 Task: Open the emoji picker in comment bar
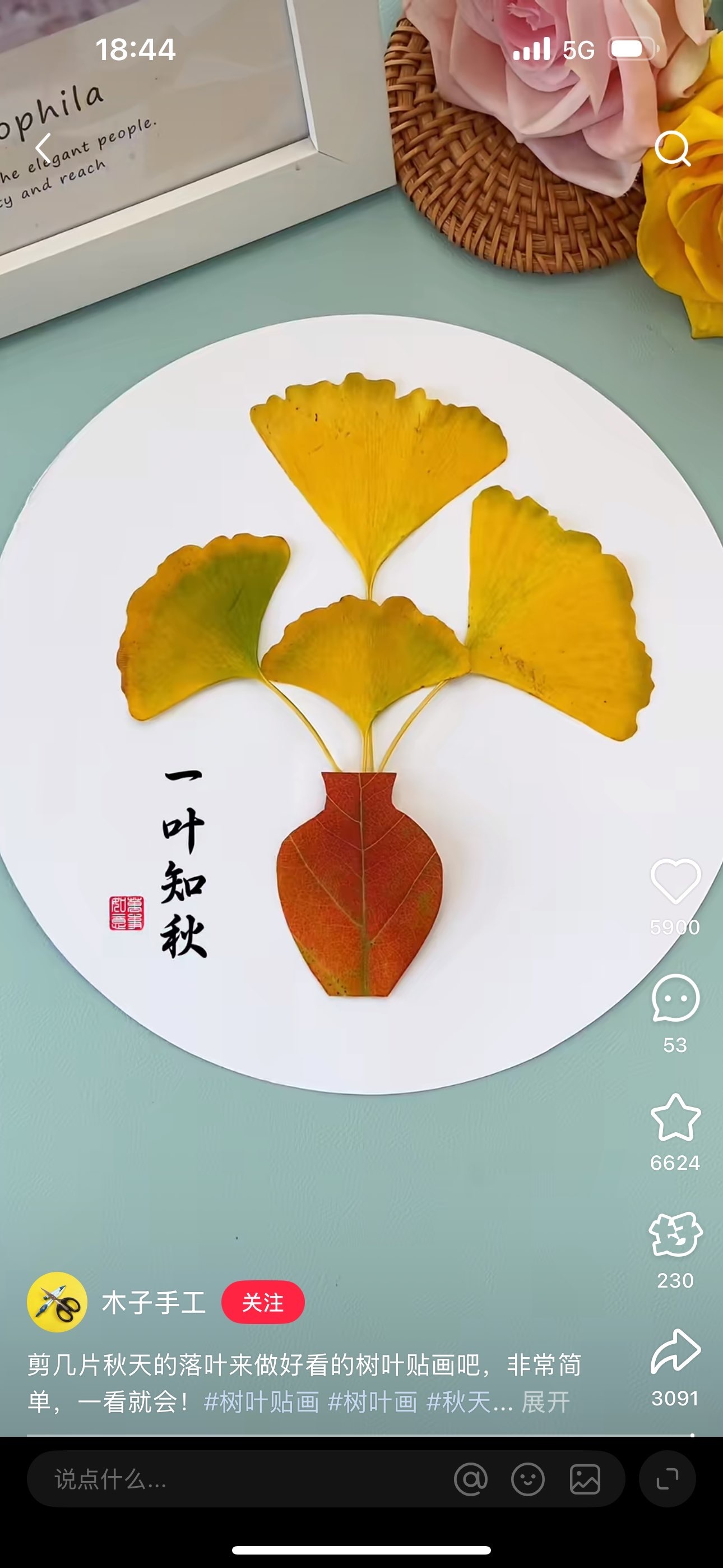[x=527, y=1479]
